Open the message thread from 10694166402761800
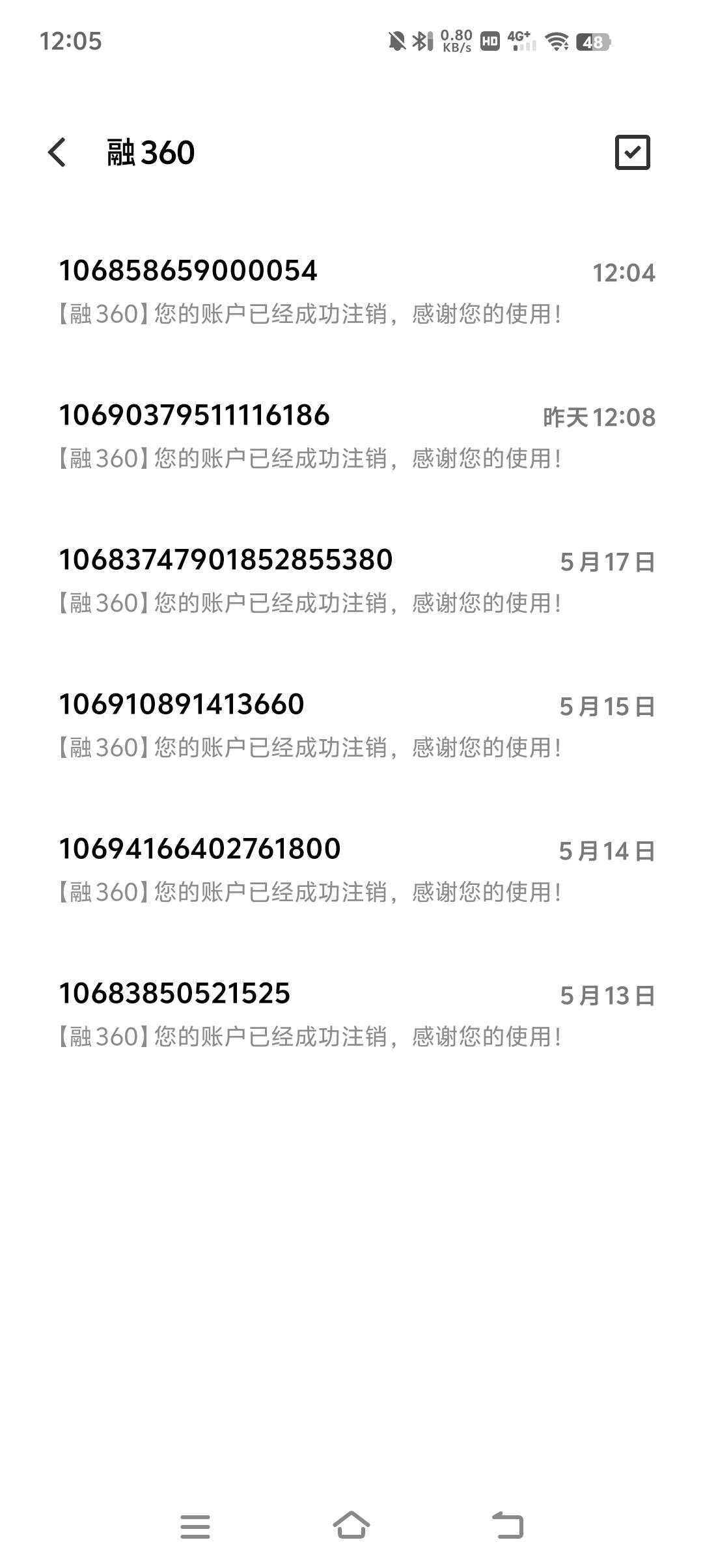The width and height of the screenshot is (703, 1568). (x=351, y=870)
